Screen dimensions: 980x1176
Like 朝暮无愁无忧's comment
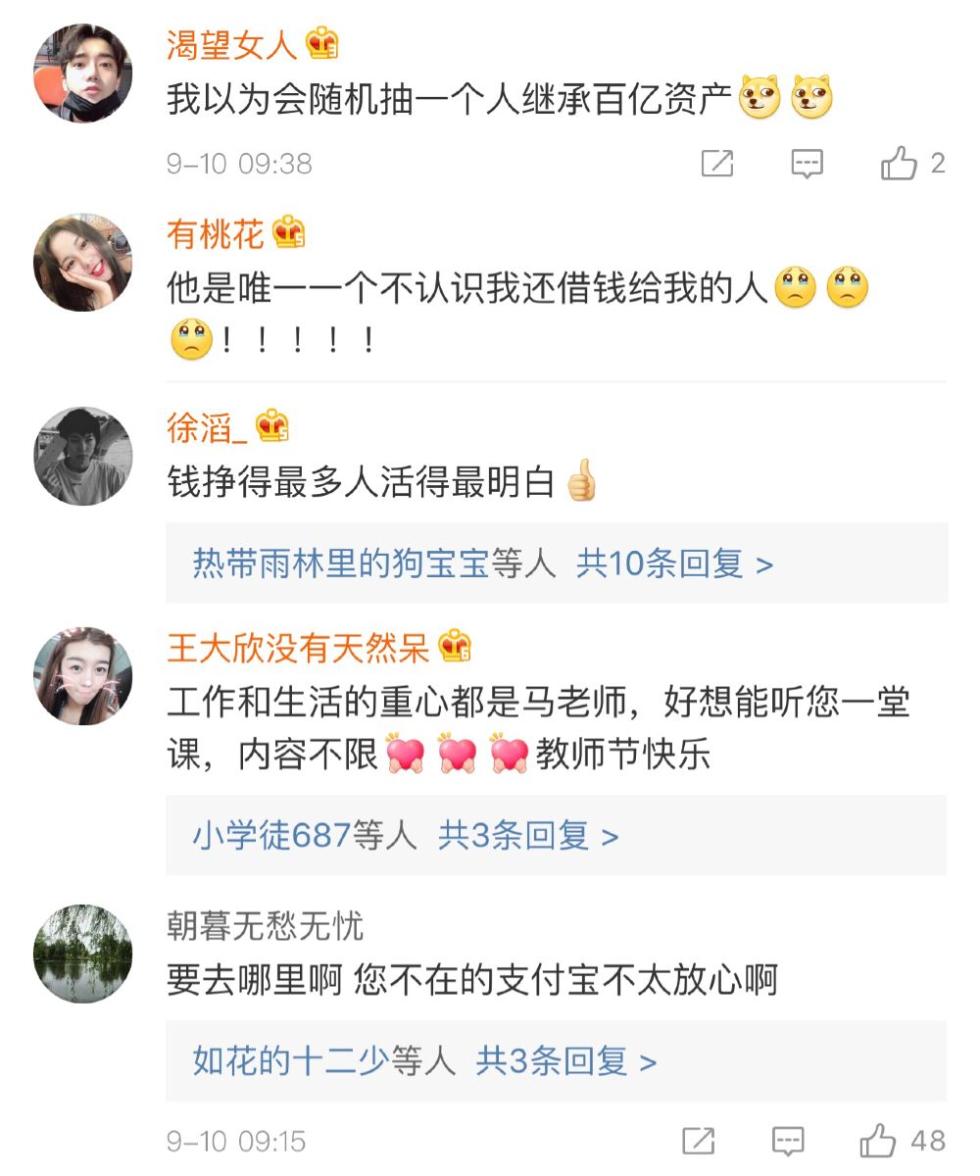click(x=880, y=1141)
